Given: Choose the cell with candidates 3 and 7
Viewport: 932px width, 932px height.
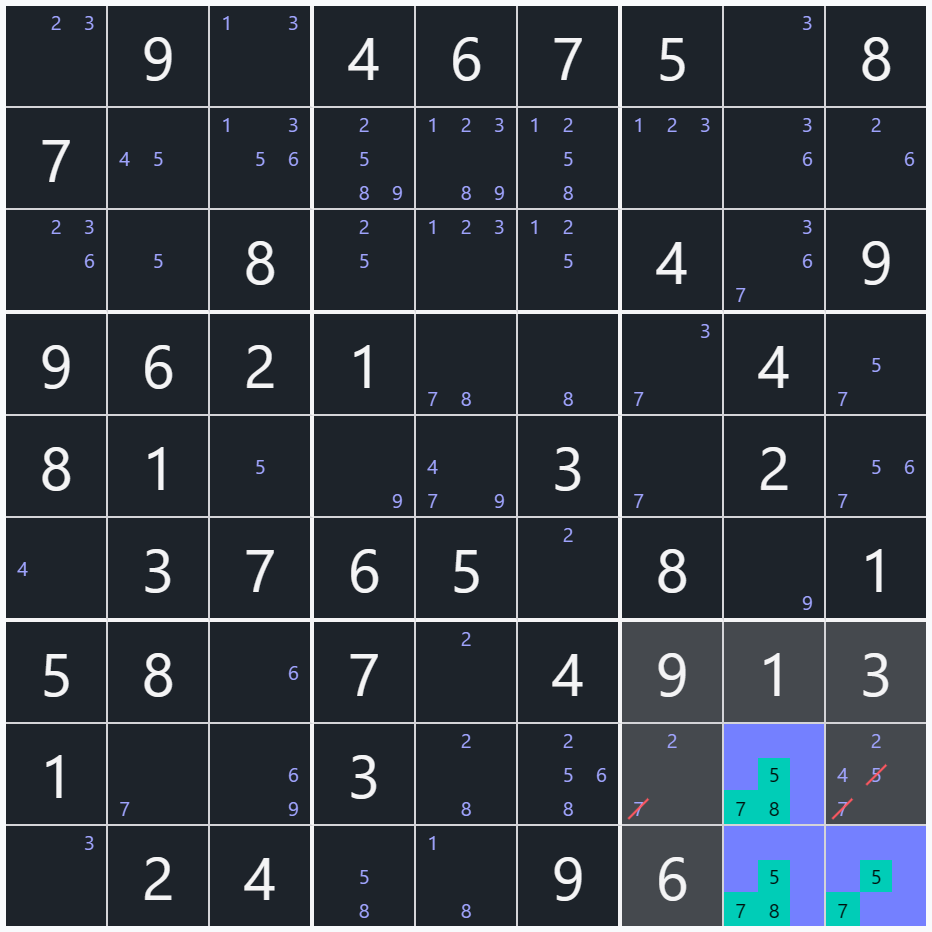Looking at the screenshot, I should (x=672, y=365).
